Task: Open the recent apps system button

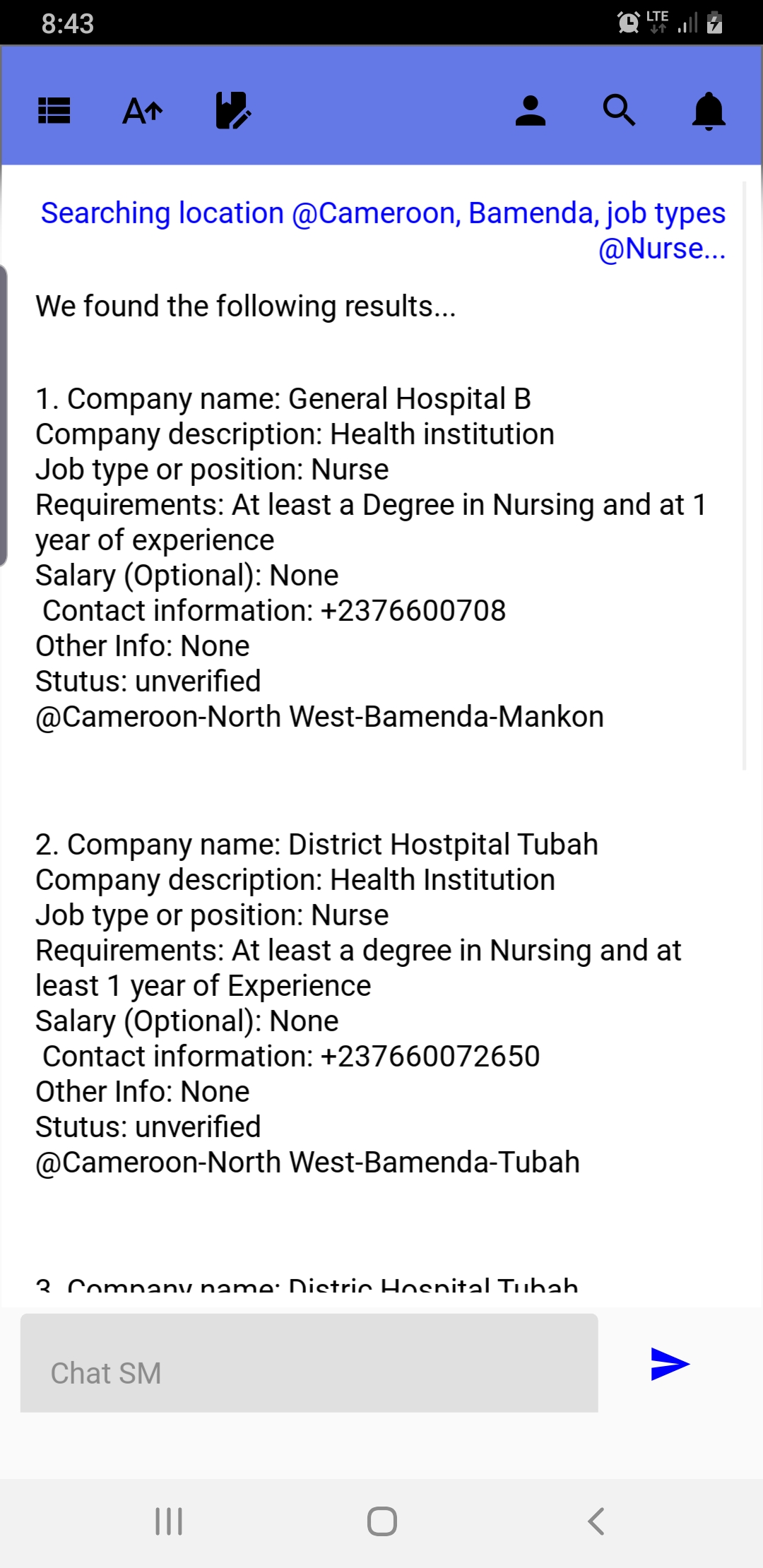Action: [x=169, y=1521]
